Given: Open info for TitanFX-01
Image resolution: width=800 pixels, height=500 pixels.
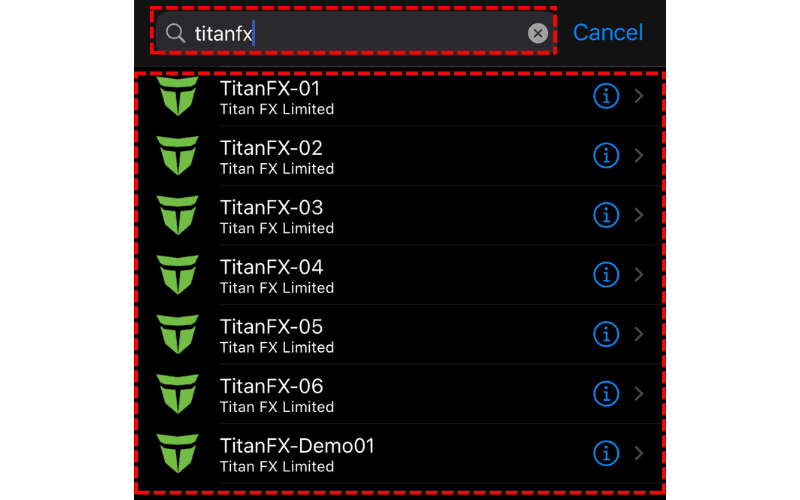Looking at the screenshot, I should point(605,96).
